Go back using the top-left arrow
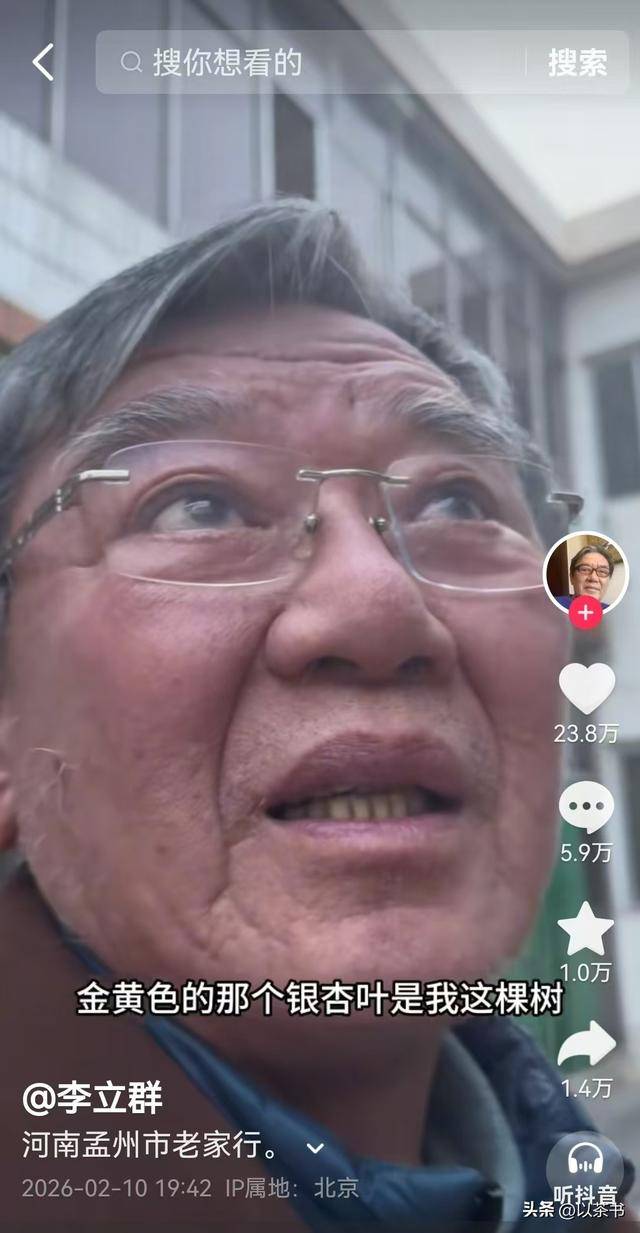640x1233 pixels. (42, 63)
